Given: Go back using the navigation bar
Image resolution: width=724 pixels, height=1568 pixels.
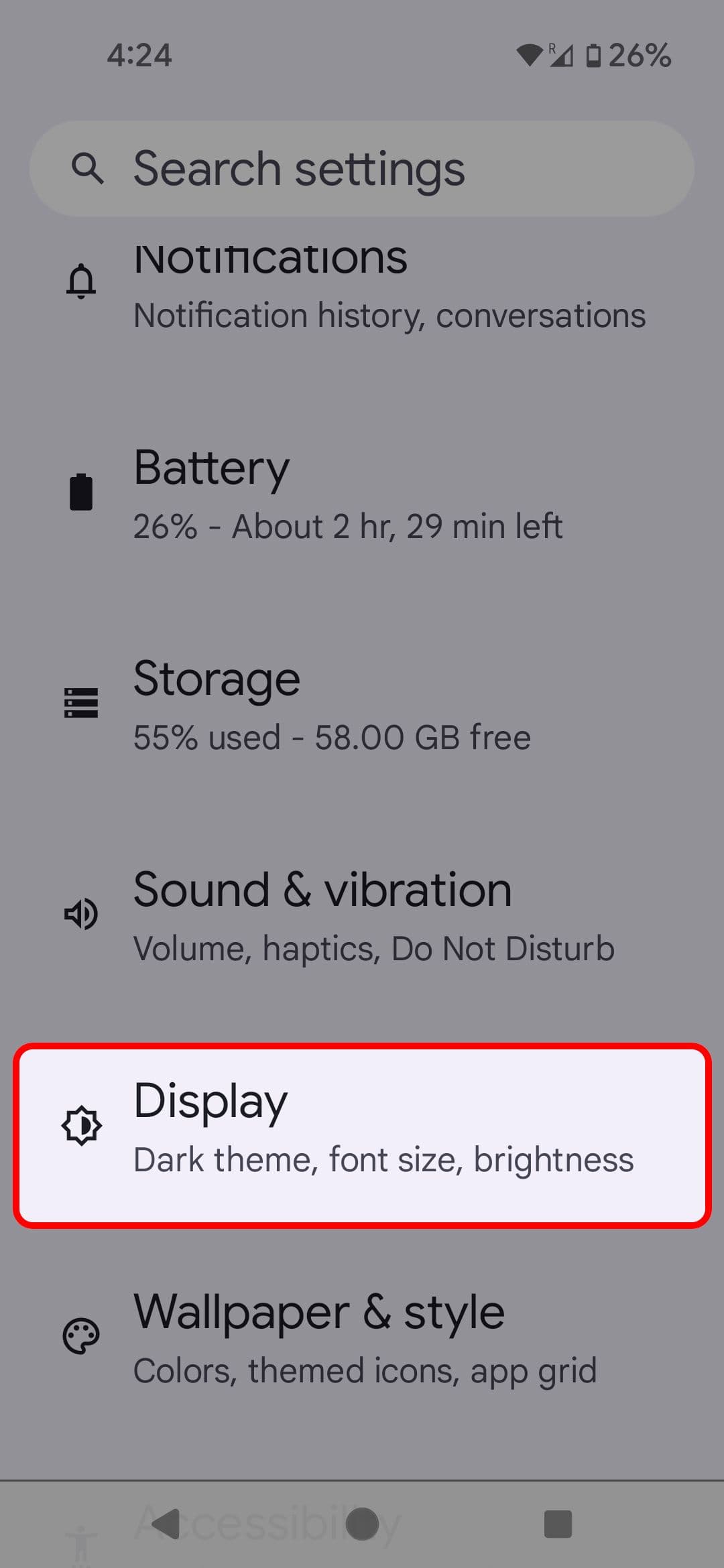Looking at the screenshot, I should coord(166,1524).
